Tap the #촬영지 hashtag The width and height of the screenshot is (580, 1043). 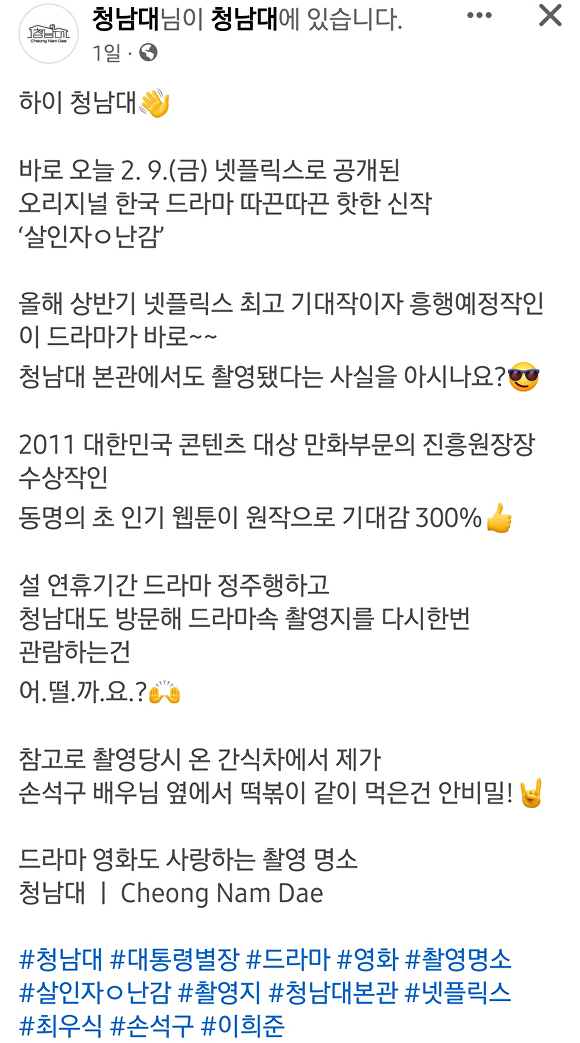click(220, 992)
